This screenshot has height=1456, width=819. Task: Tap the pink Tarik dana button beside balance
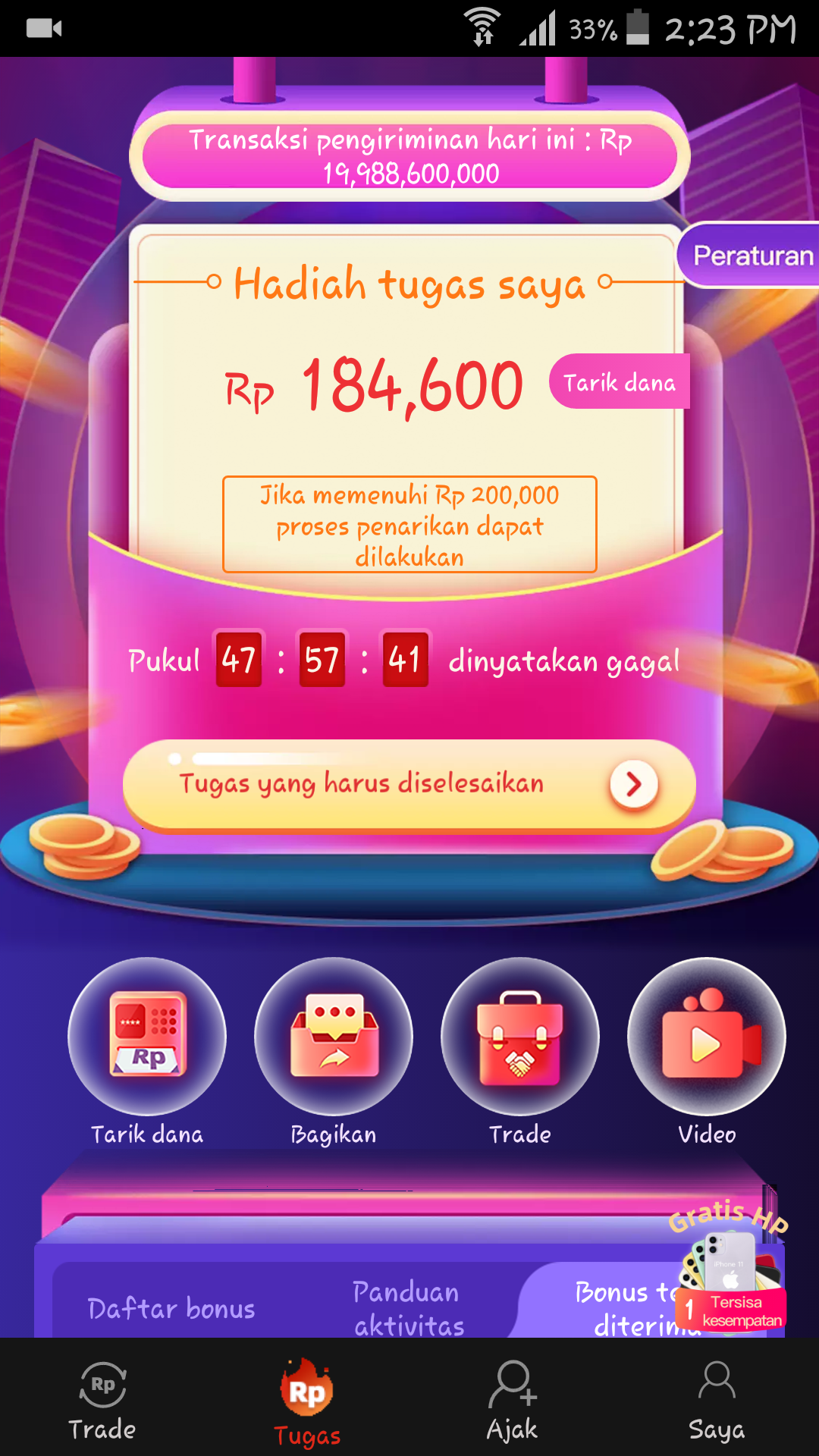coord(620,382)
